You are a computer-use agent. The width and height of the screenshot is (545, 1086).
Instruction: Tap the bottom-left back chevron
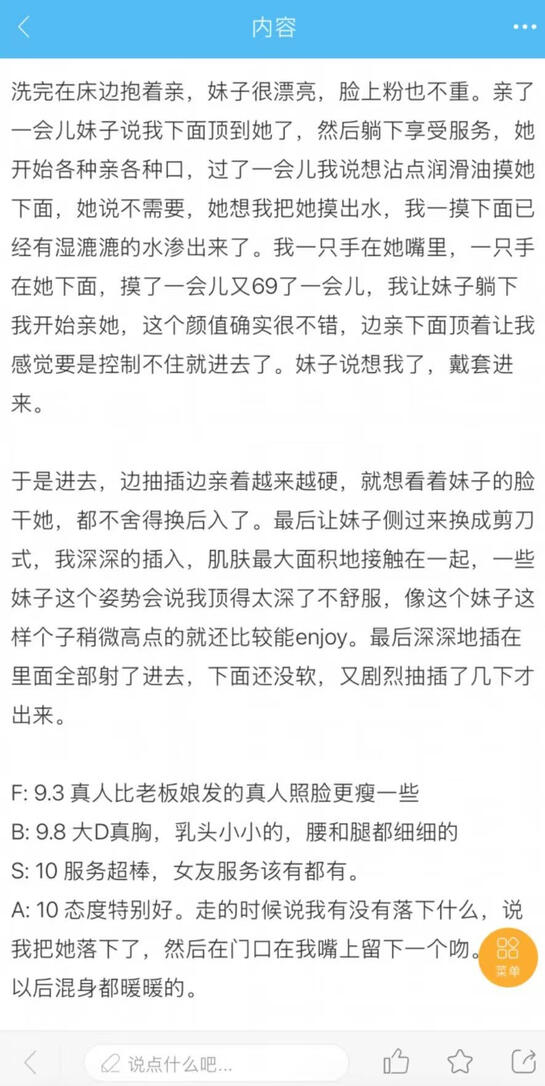(30, 1062)
